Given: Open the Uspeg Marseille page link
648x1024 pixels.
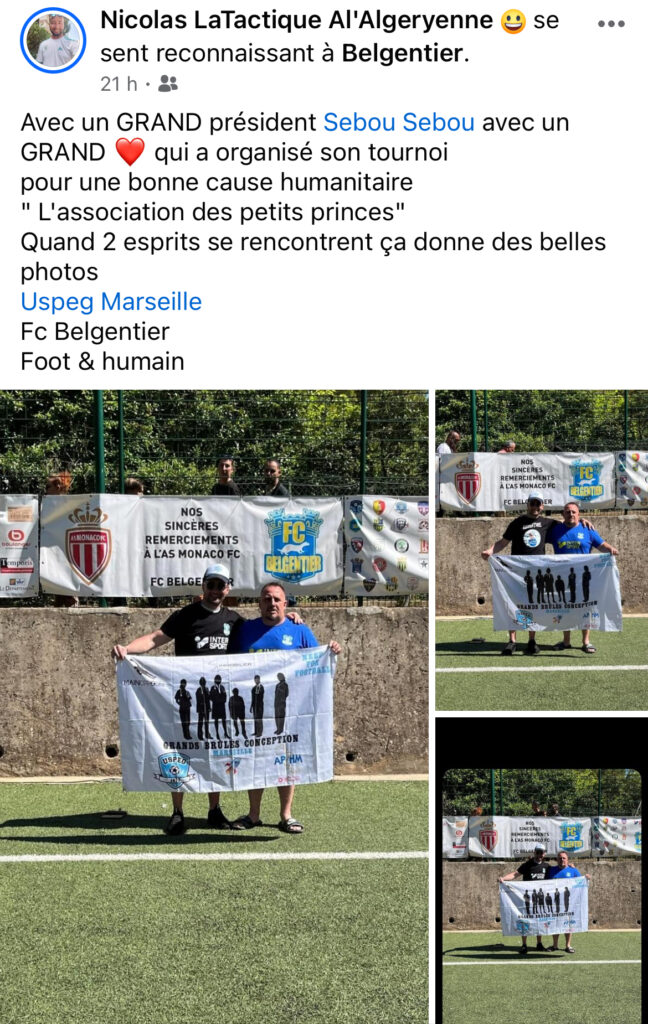Looking at the screenshot, I should [111, 302].
